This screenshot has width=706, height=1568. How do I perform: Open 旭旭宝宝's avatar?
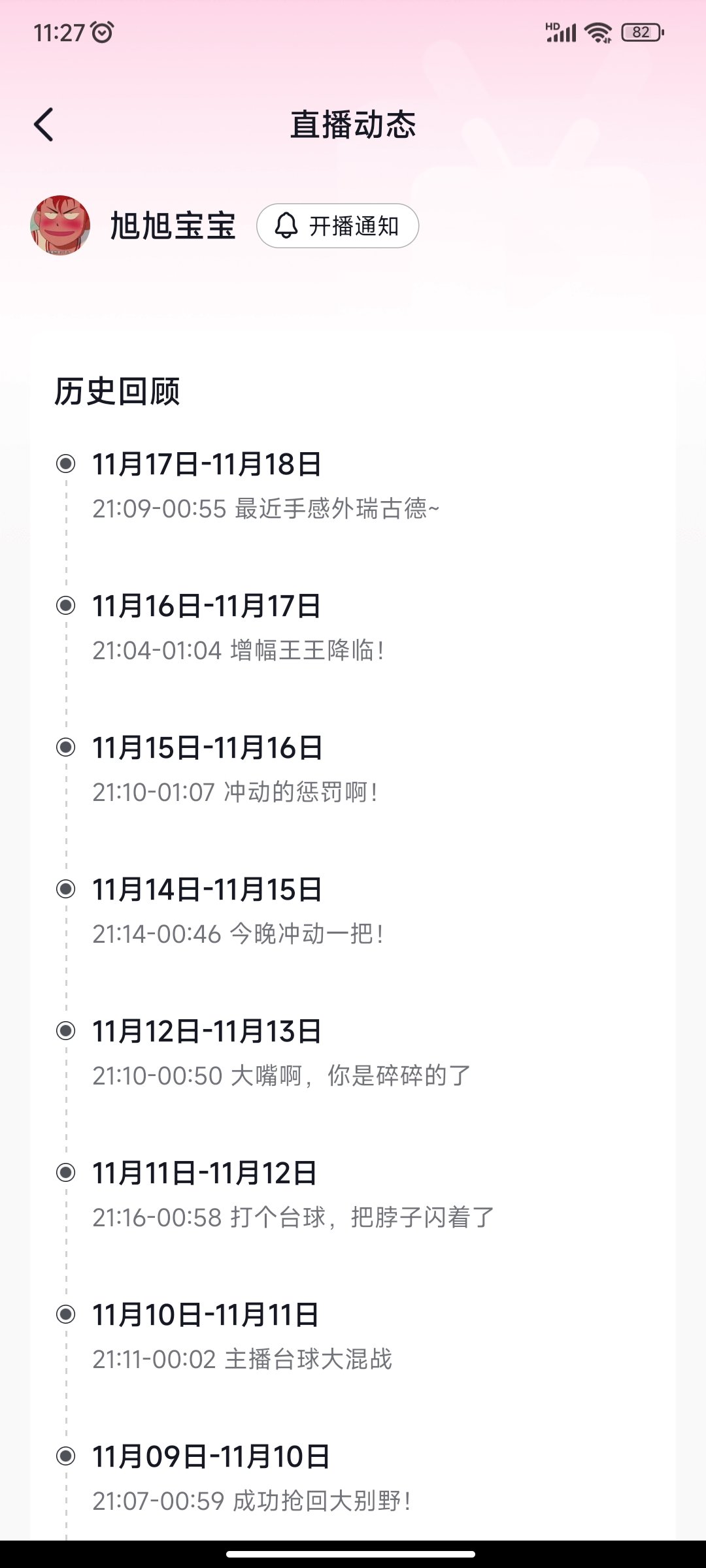click(x=60, y=225)
